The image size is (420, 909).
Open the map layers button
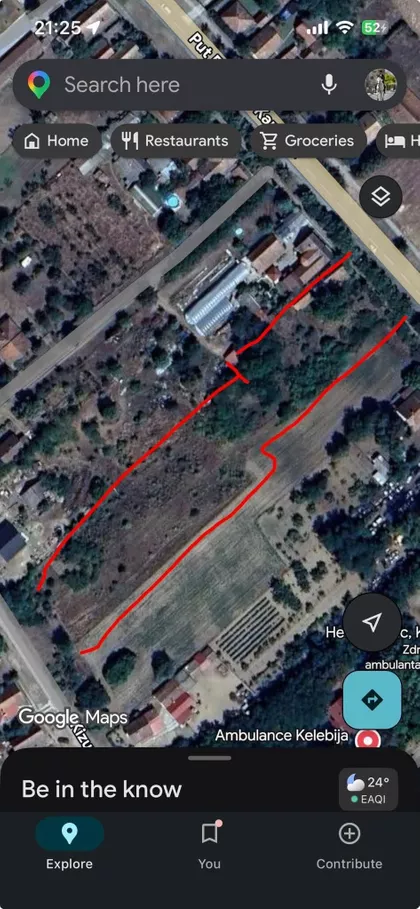(381, 197)
